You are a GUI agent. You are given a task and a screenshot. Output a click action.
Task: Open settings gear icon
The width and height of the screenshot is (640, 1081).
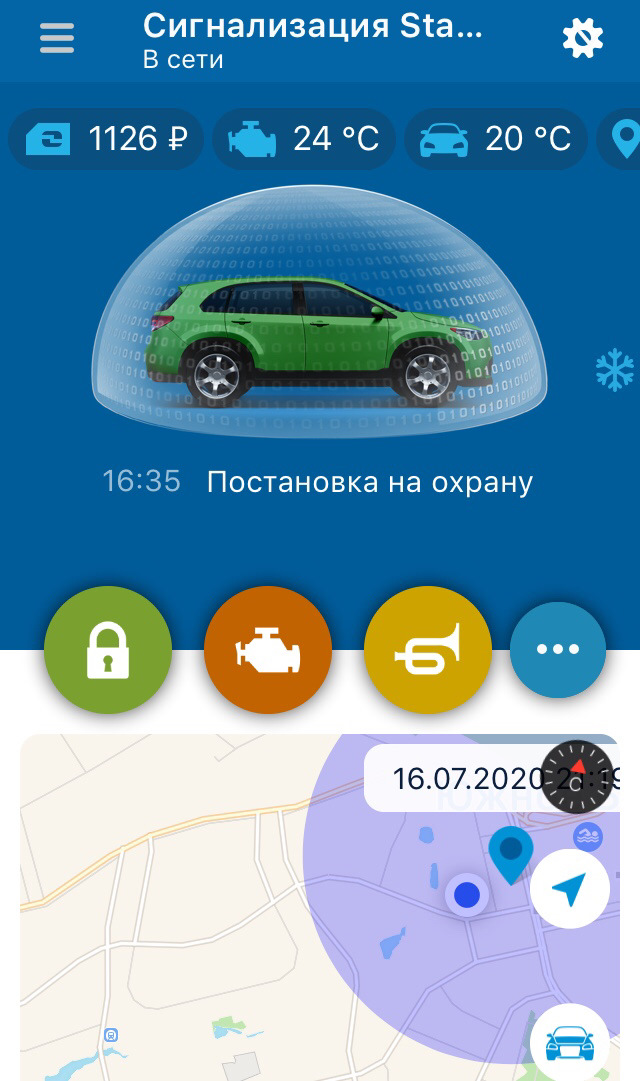pyautogui.click(x=583, y=38)
